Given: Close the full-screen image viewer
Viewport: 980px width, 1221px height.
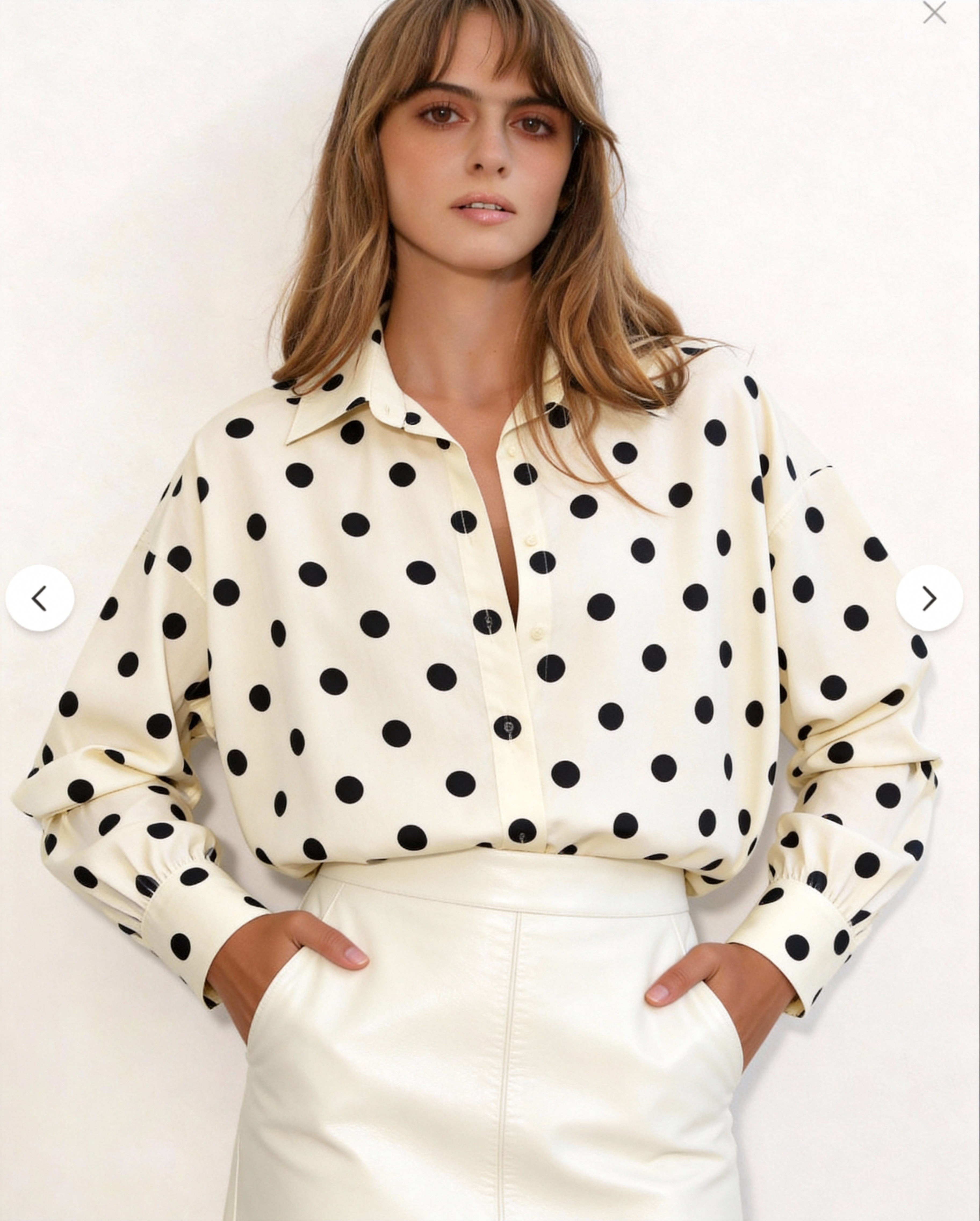Looking at the screenshot, I should coord(934,12).
